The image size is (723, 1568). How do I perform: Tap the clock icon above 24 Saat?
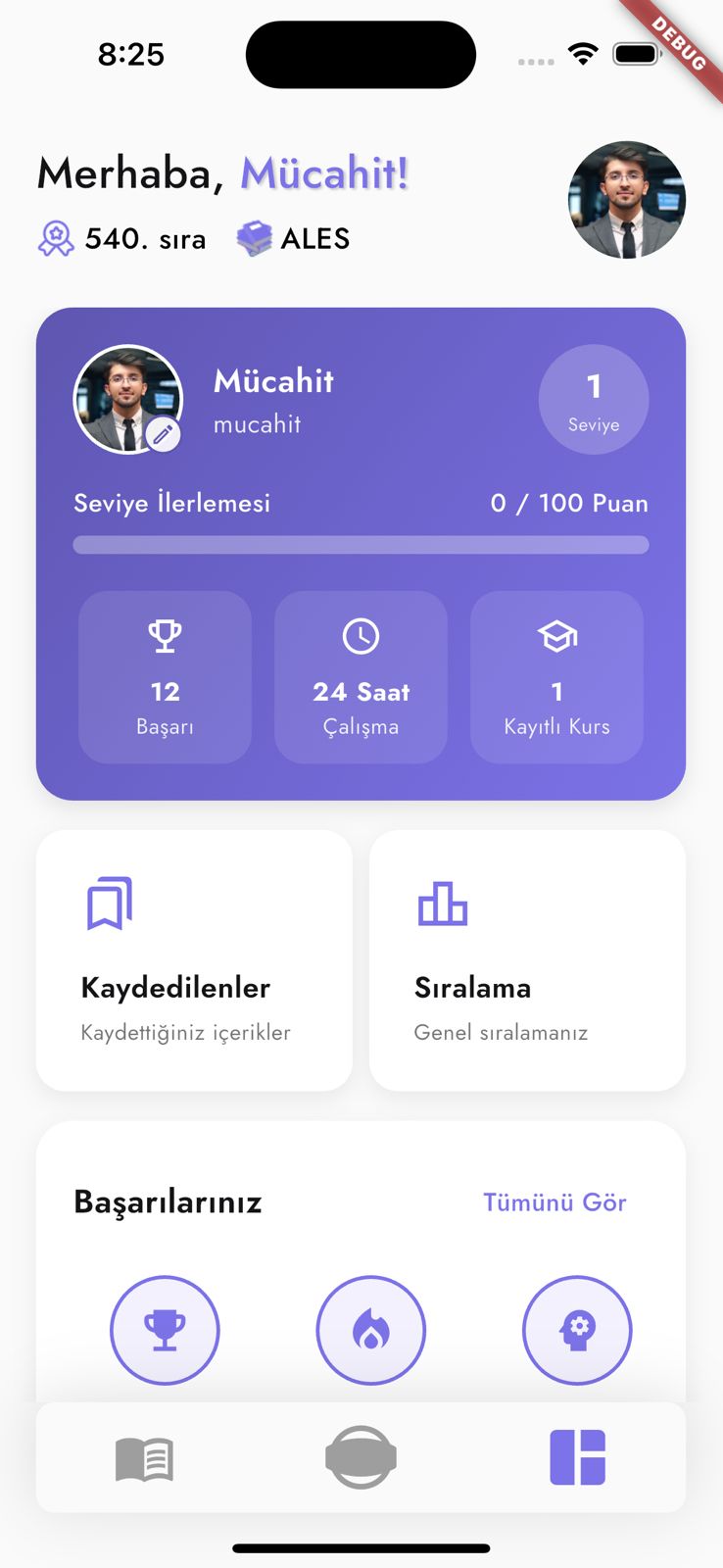[x=361, y=635]
